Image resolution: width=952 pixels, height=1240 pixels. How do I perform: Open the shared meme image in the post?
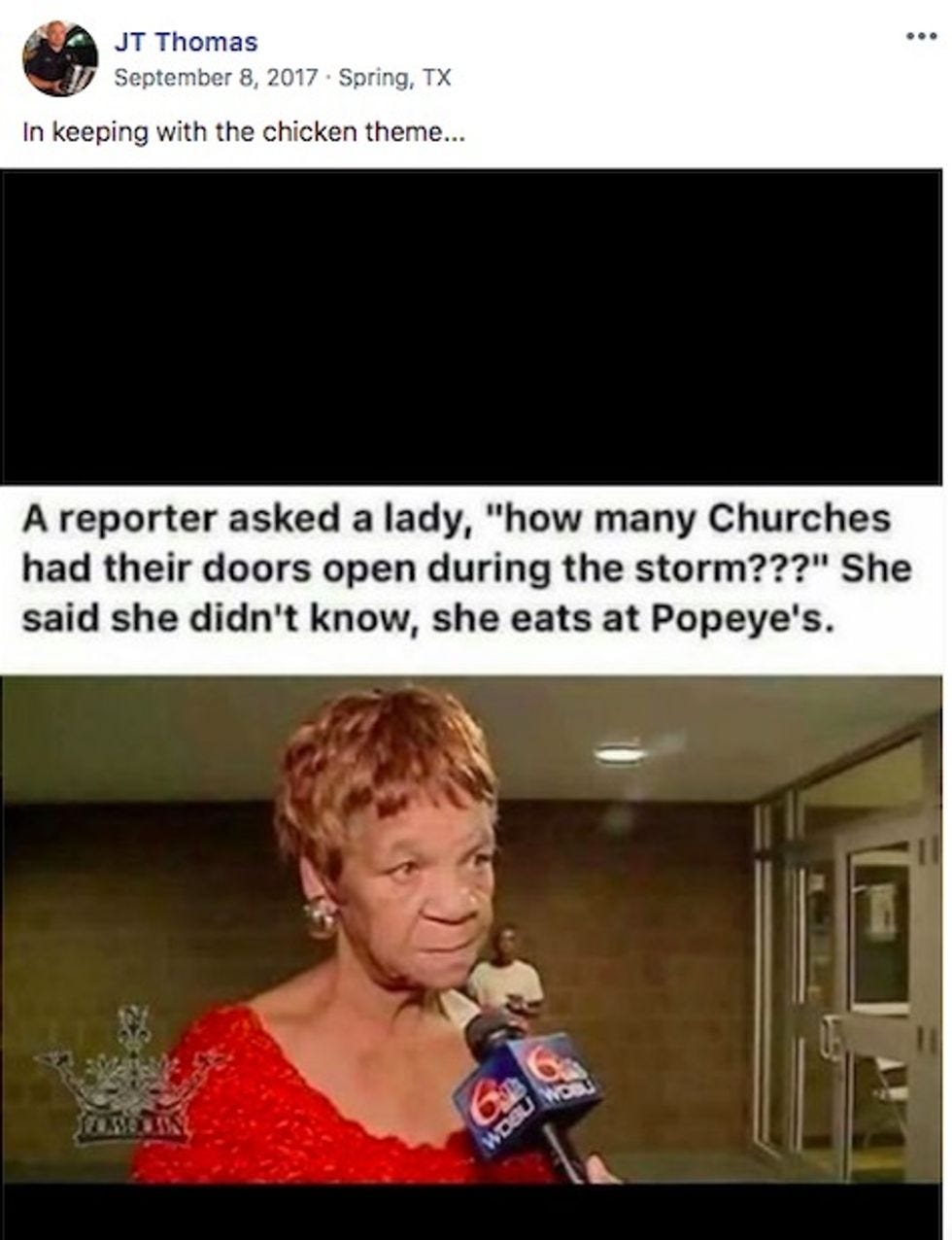click(x=473, y=826)
